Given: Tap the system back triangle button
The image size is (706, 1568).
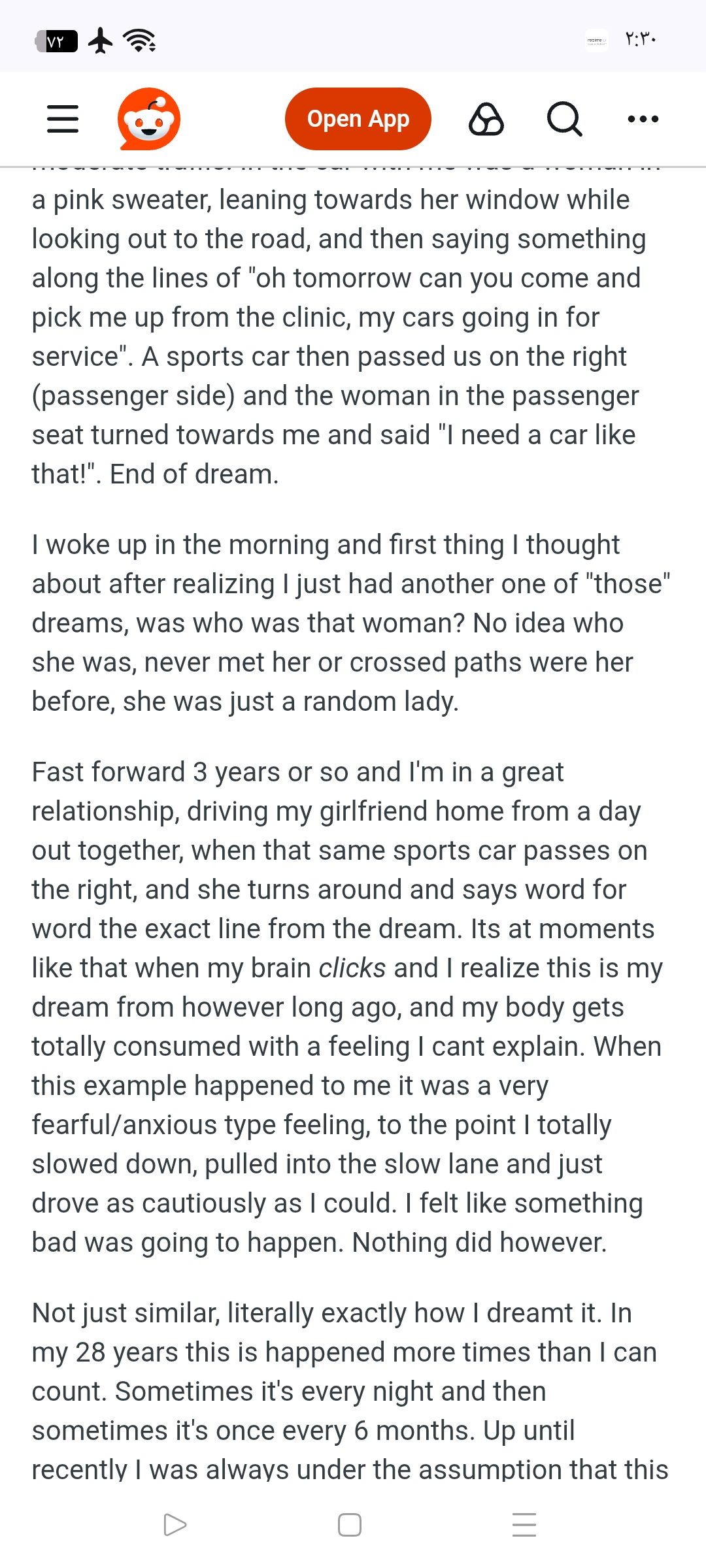Looking at the screenshot, I should (x=175, y=1525).
